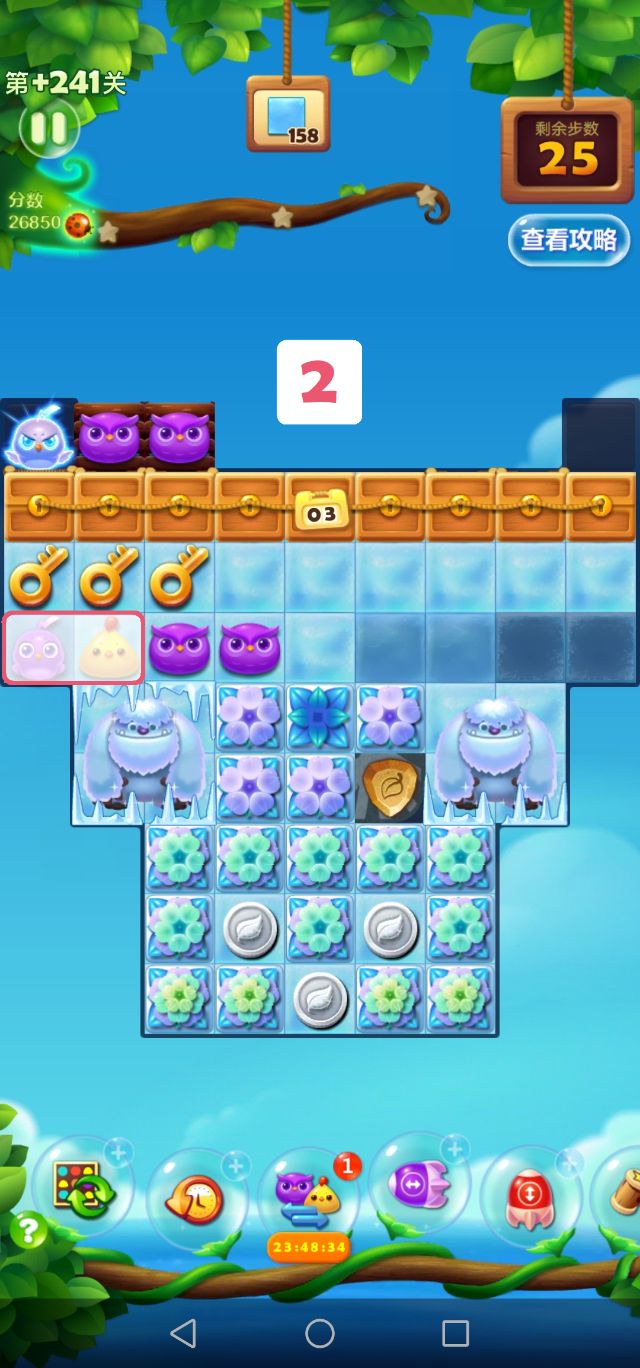This screenshot has height=1368, width=640.
Task: Use the extra time clock booster
Action: point(197,1198)
